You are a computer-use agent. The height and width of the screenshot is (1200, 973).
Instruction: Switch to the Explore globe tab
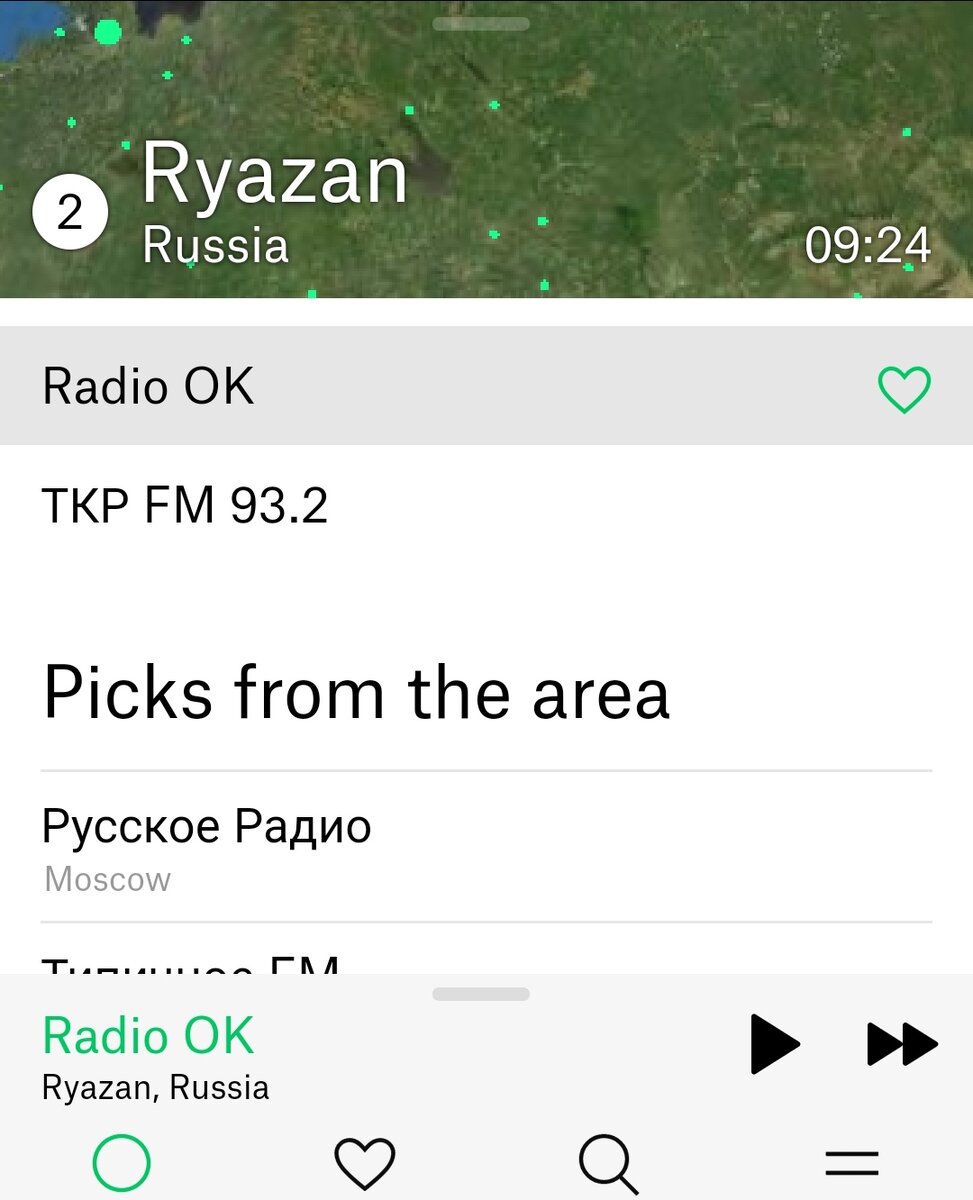coord(122,1163)
